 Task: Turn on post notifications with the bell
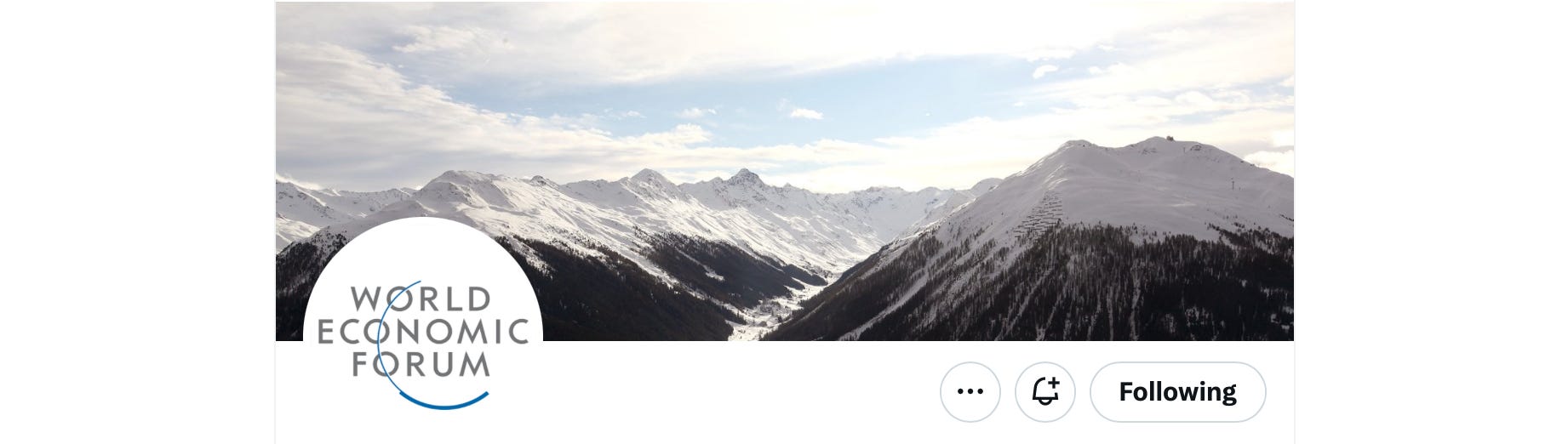1044,392
